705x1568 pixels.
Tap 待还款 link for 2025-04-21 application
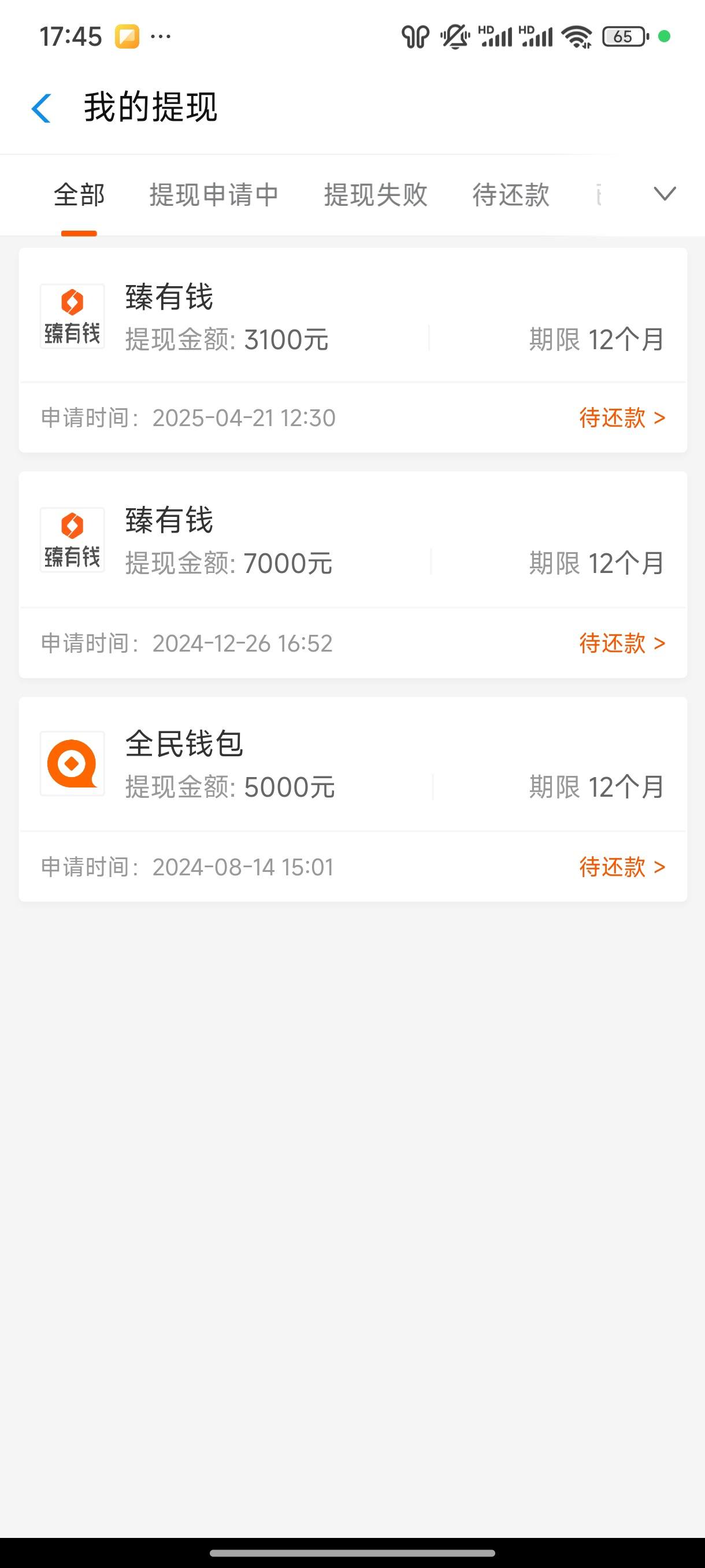[622, 417]
